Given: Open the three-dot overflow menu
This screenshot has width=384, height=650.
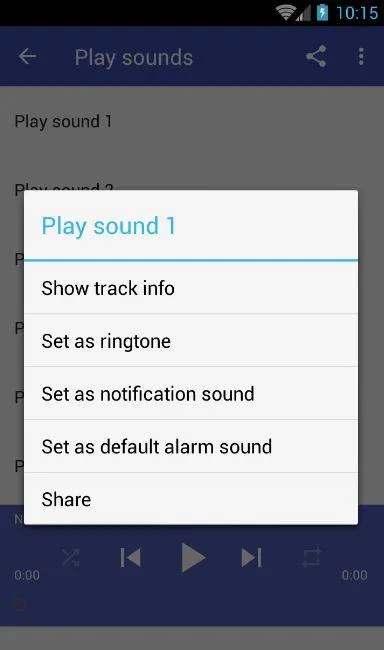Looking at the screenshot, I should (361, 56).
